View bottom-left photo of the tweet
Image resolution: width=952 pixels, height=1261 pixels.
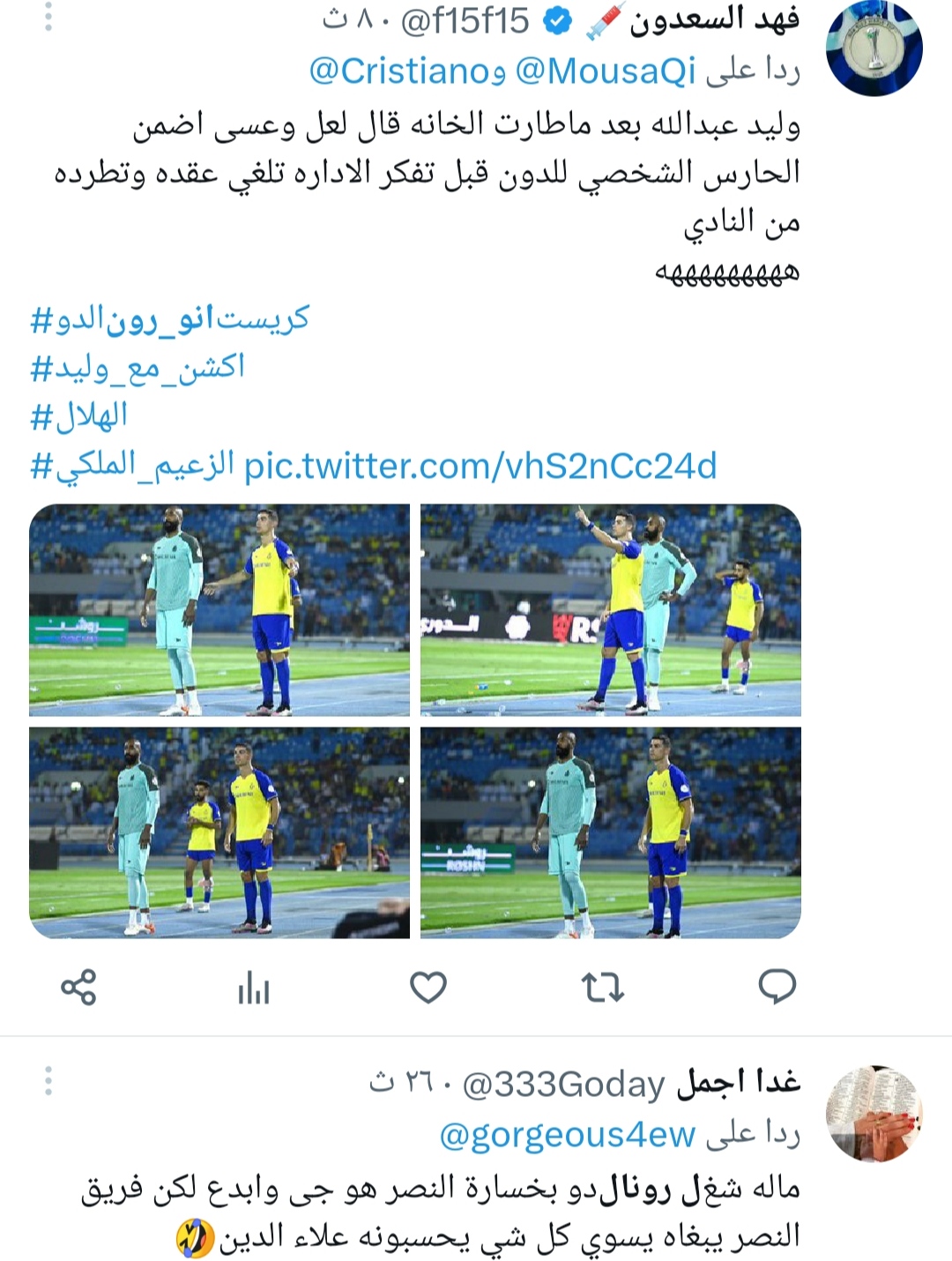click(219, 832)
